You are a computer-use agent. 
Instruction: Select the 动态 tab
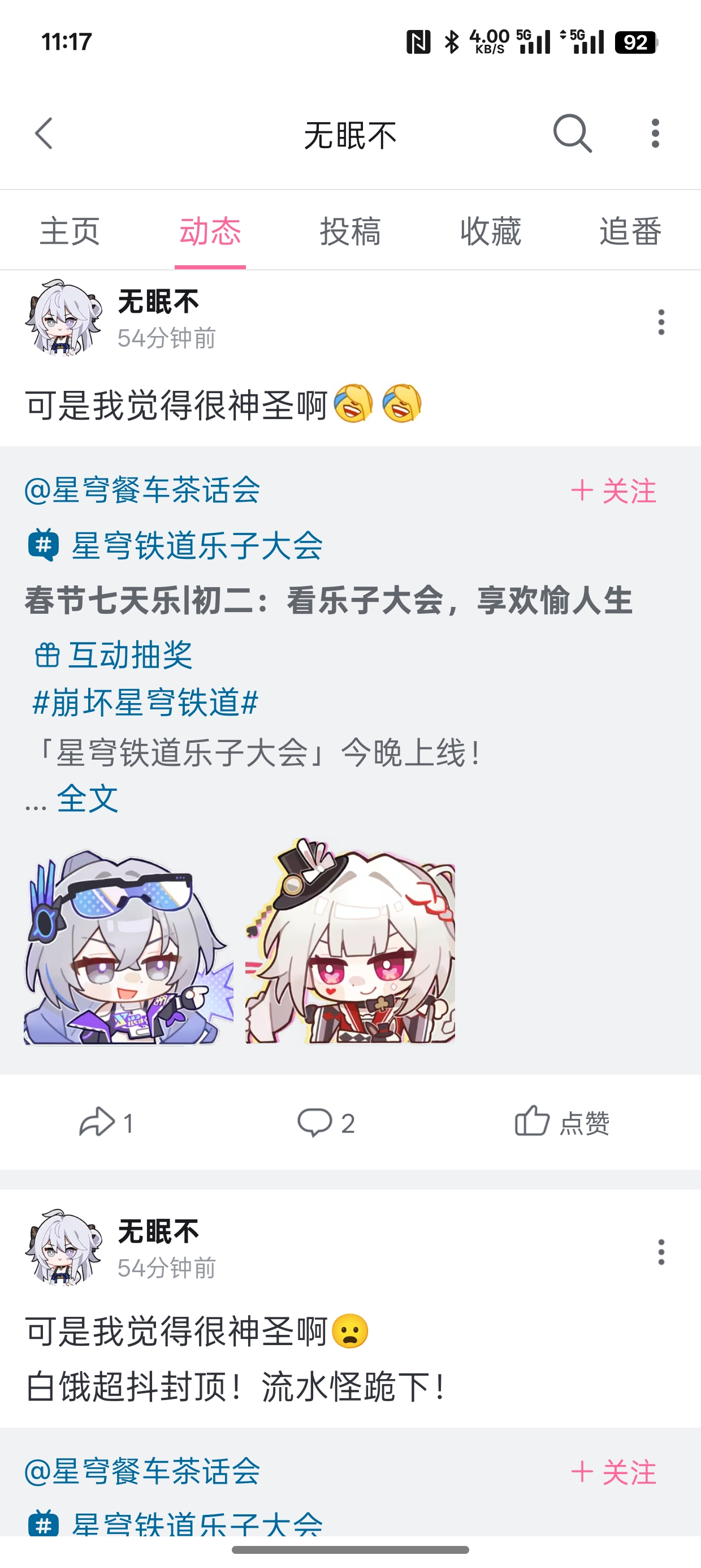pyautogui.click(x=210, y=231)
